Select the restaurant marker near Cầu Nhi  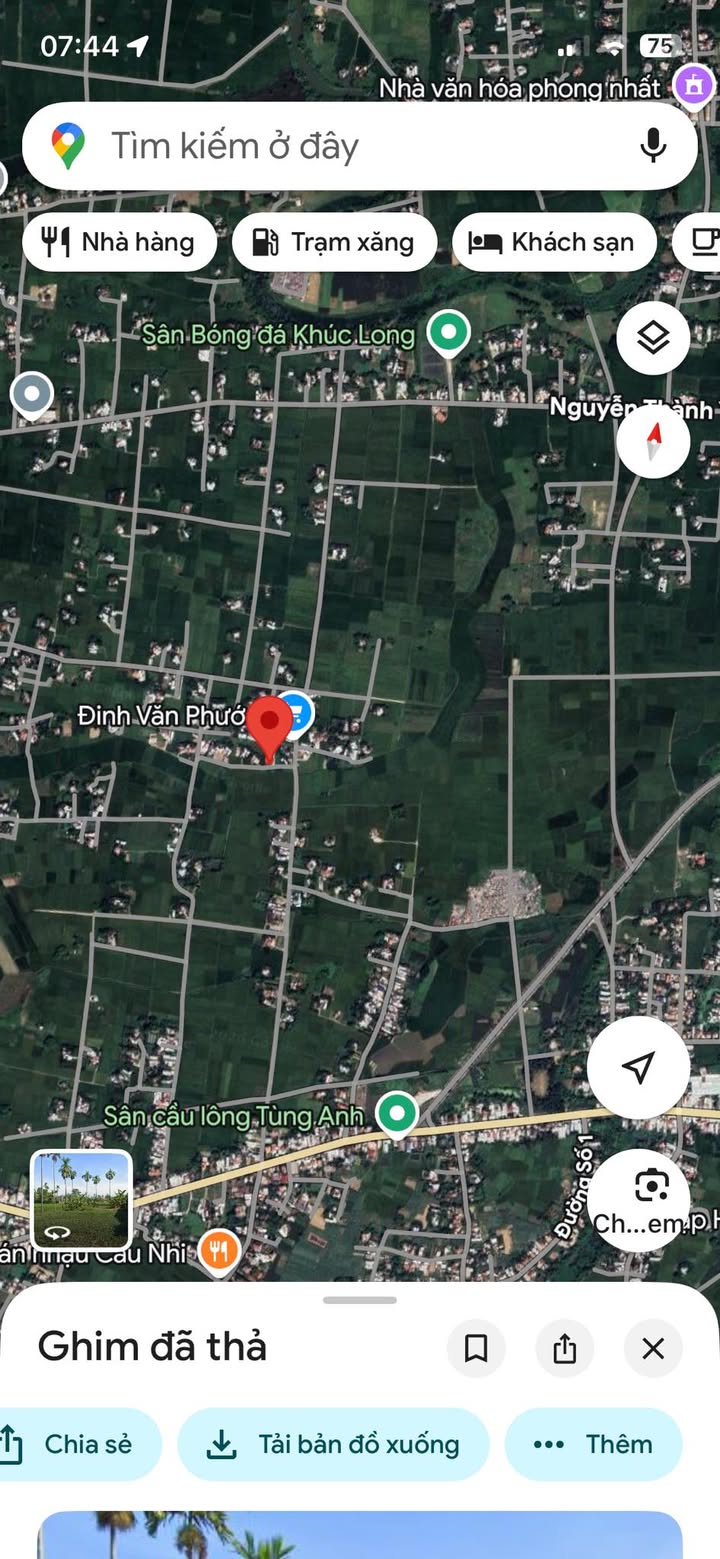(218, 1249)
